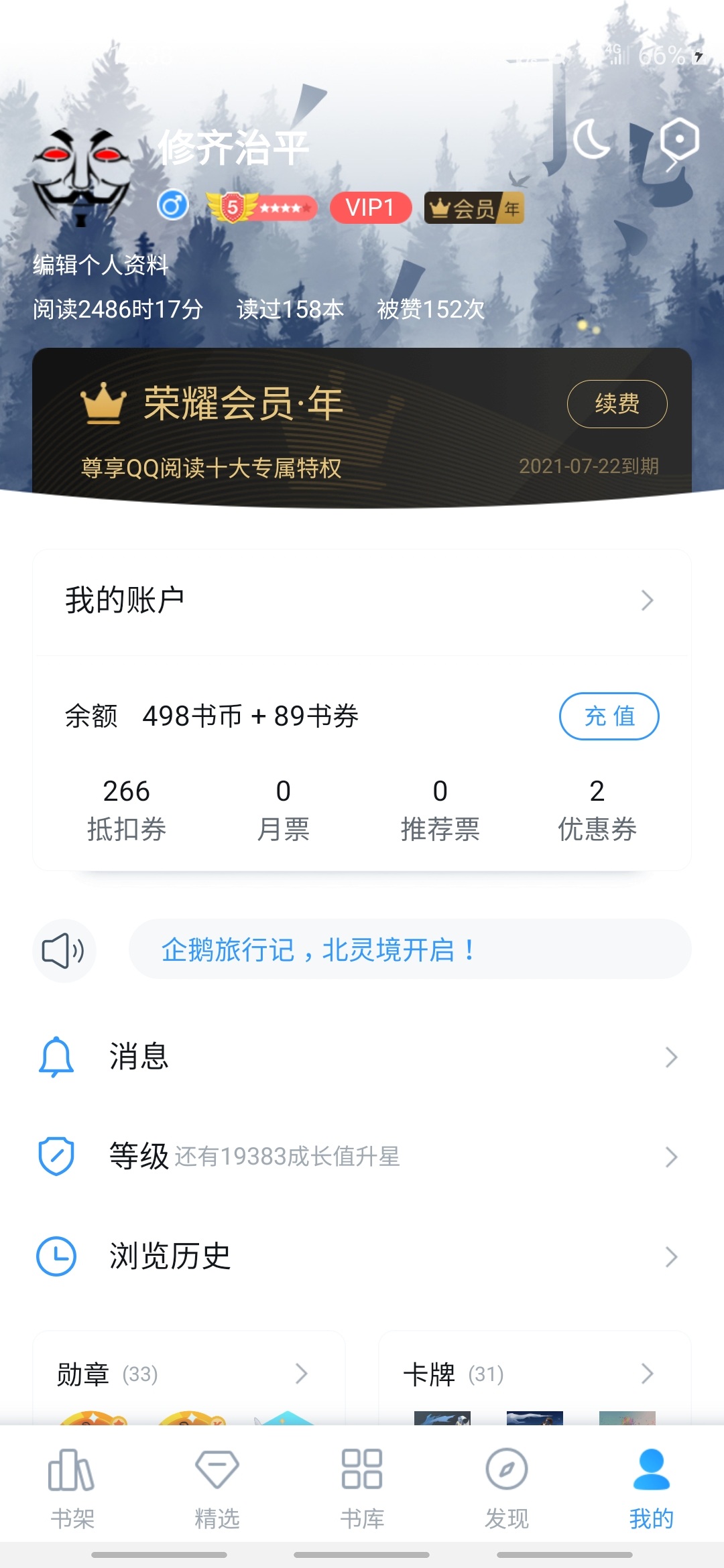View the 等级 level details
This screenshot has width=724, height=1568.
point(362,1157)
